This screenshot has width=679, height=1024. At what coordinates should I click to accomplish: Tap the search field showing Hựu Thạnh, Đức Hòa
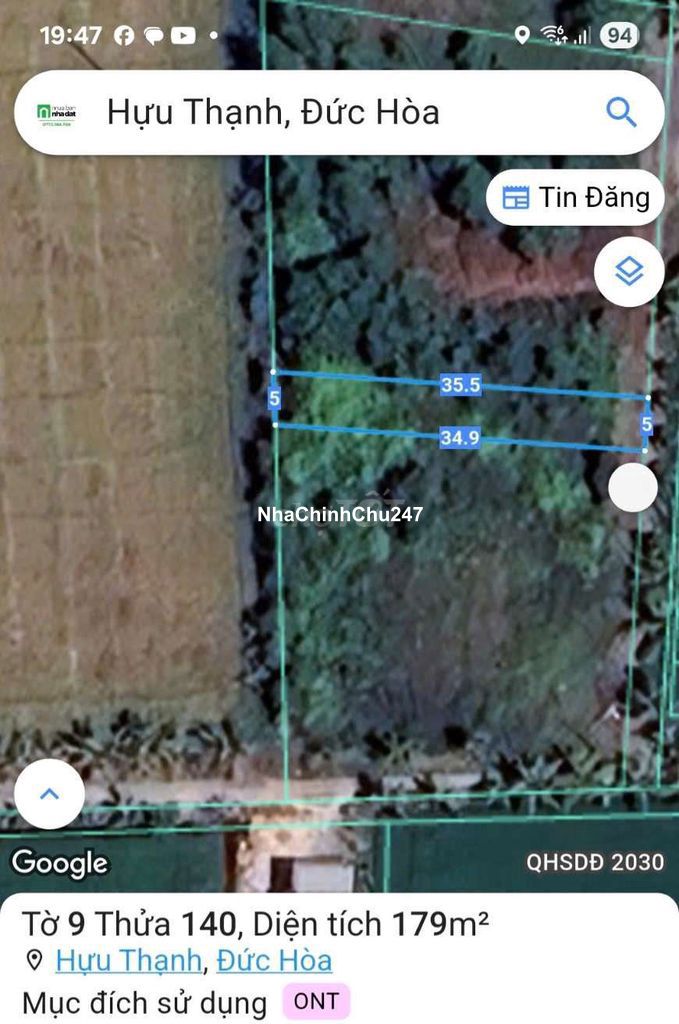300,112
